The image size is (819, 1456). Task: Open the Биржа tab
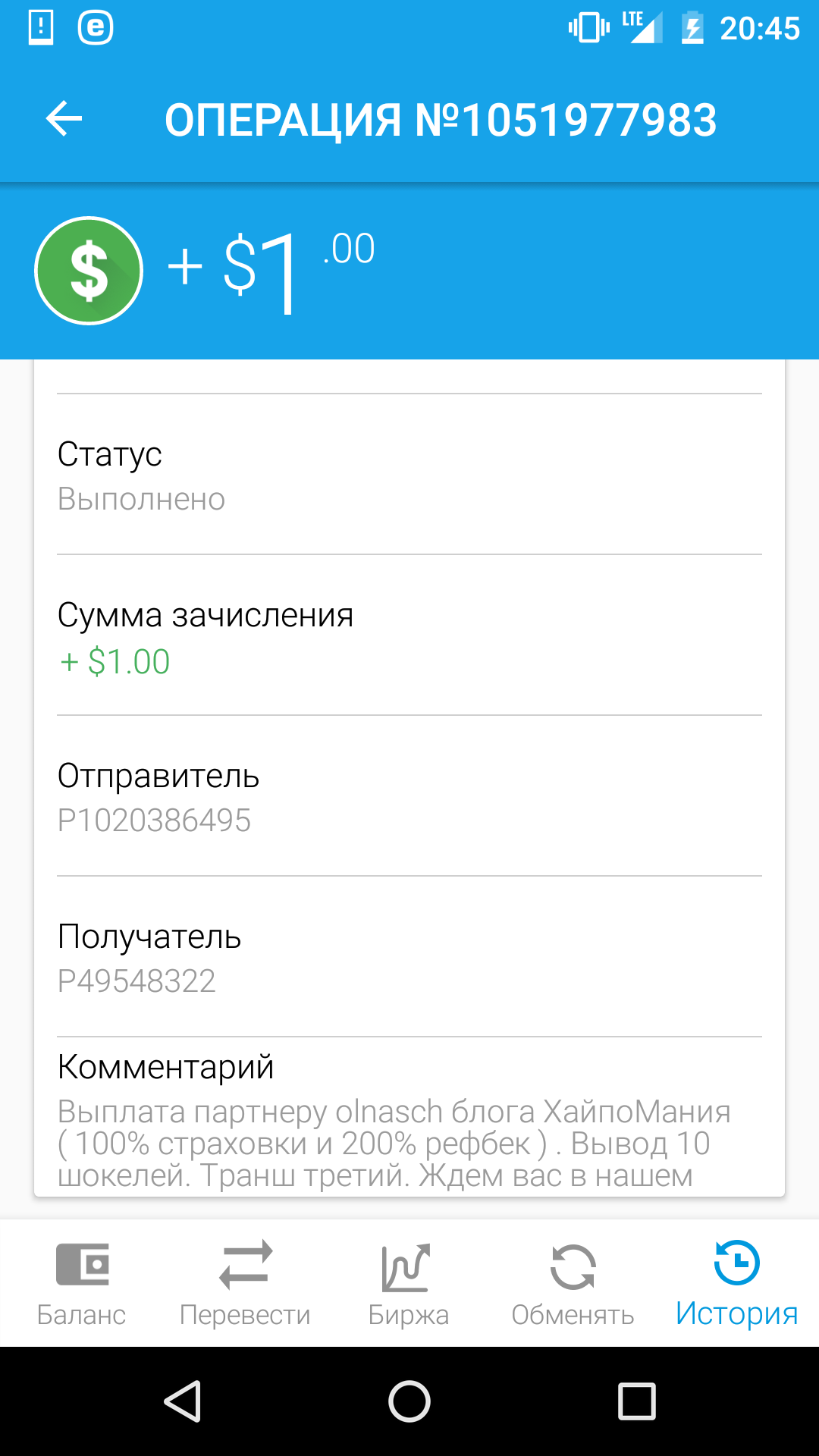point(408,1283)
